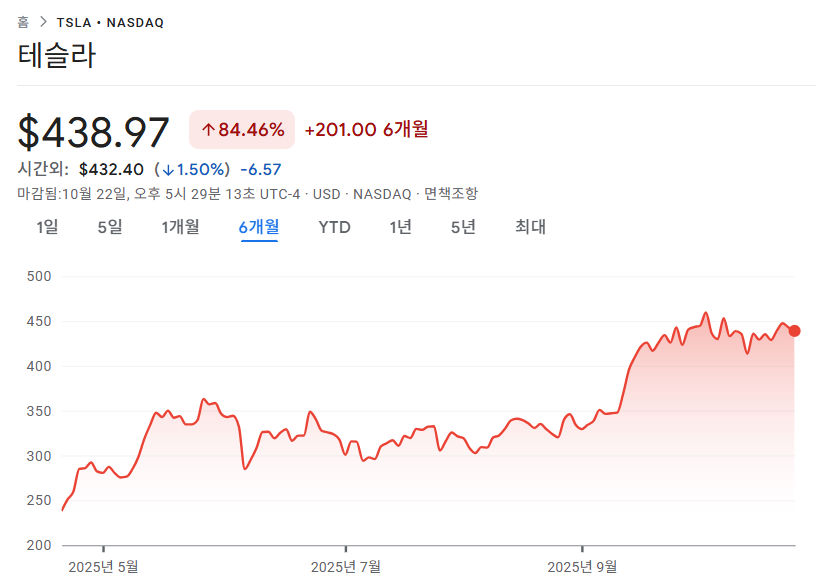Show the 최대 range chart

[530, 227]
